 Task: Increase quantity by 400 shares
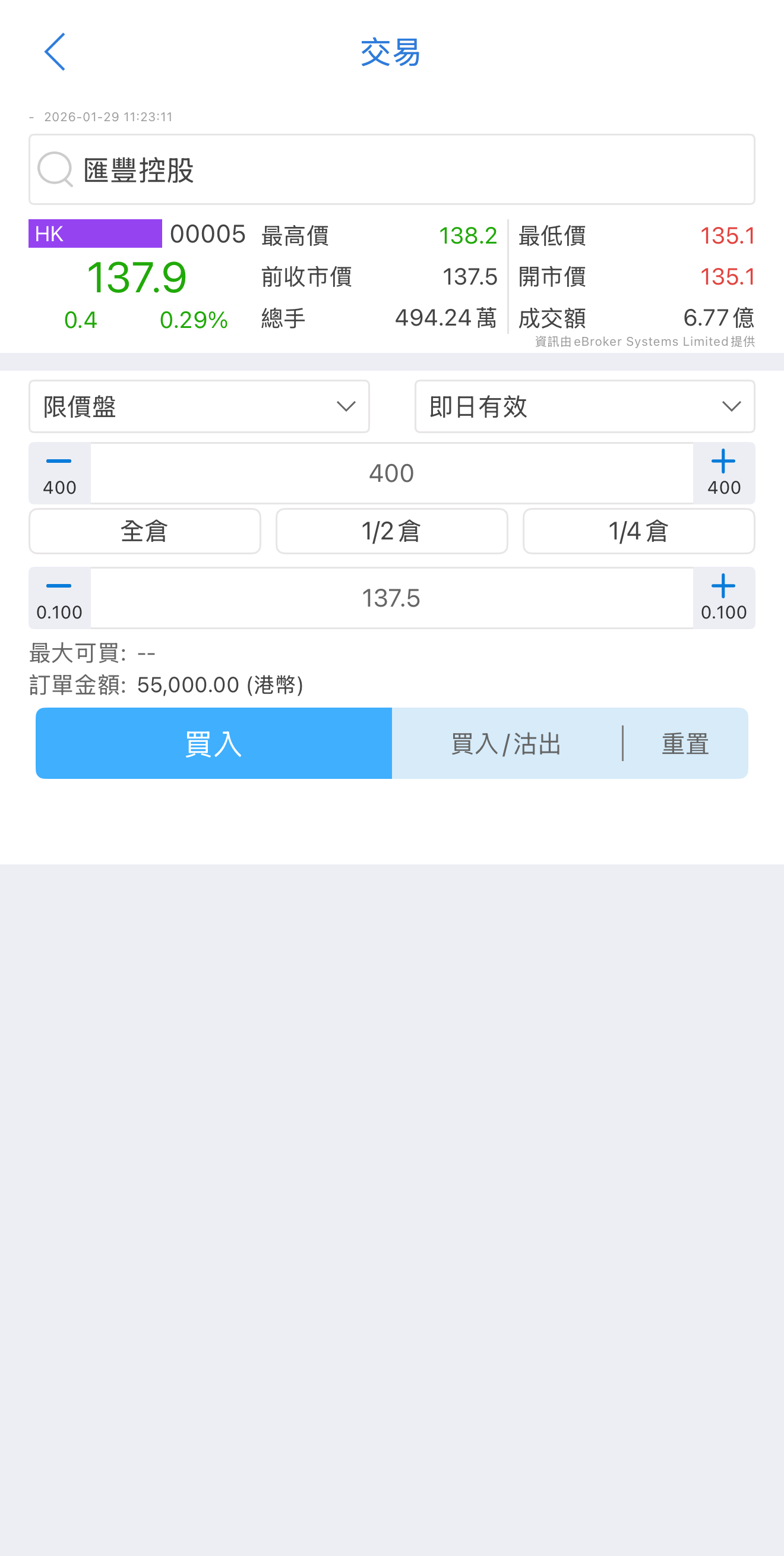point(723,473)
